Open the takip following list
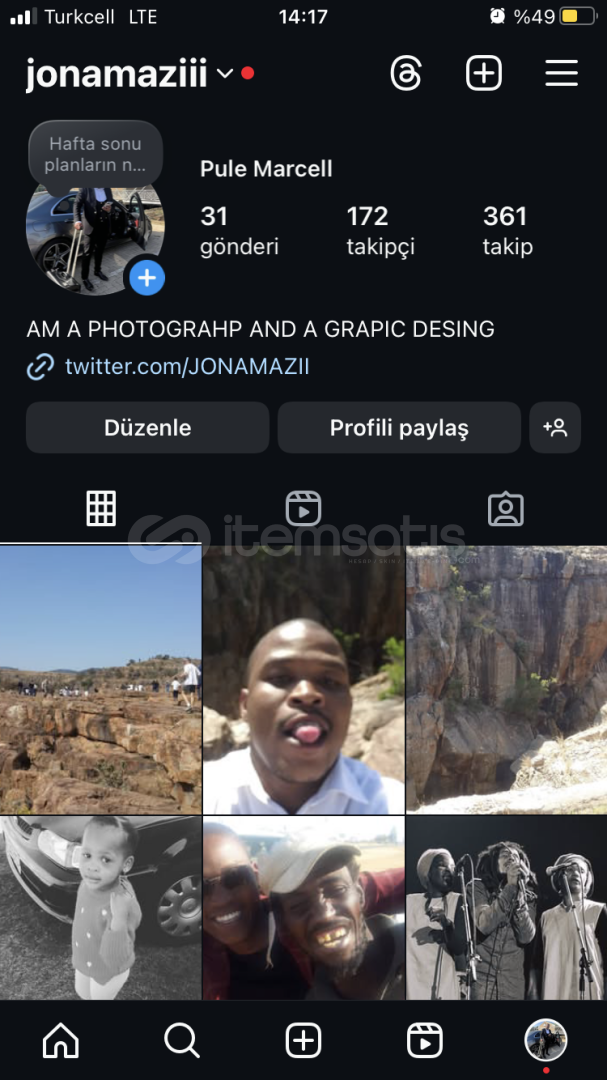The height and width of the screenshot is (1080, 607). pyautogui.click(x=507, y=230)
